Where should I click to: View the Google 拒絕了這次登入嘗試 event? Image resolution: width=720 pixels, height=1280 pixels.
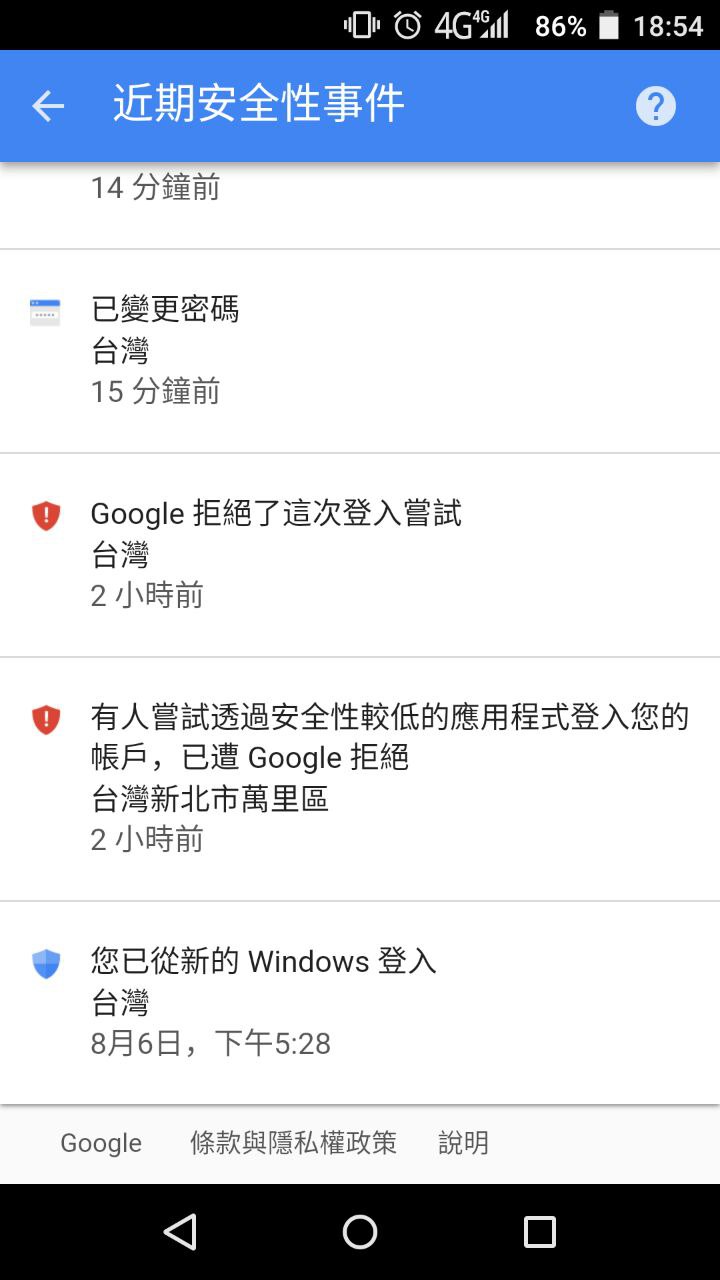[360, 554]
